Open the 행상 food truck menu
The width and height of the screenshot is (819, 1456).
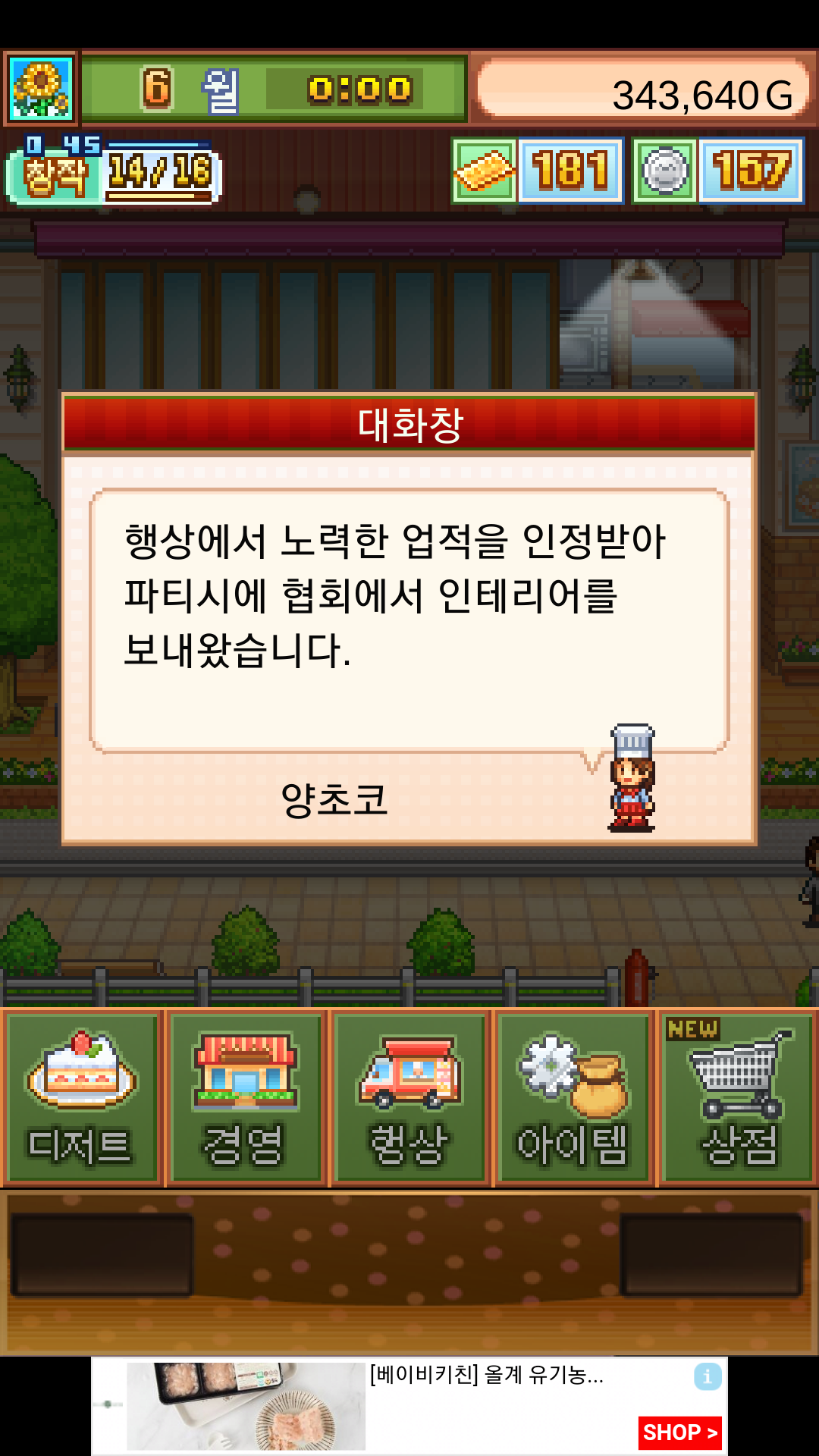[410, 1097]
